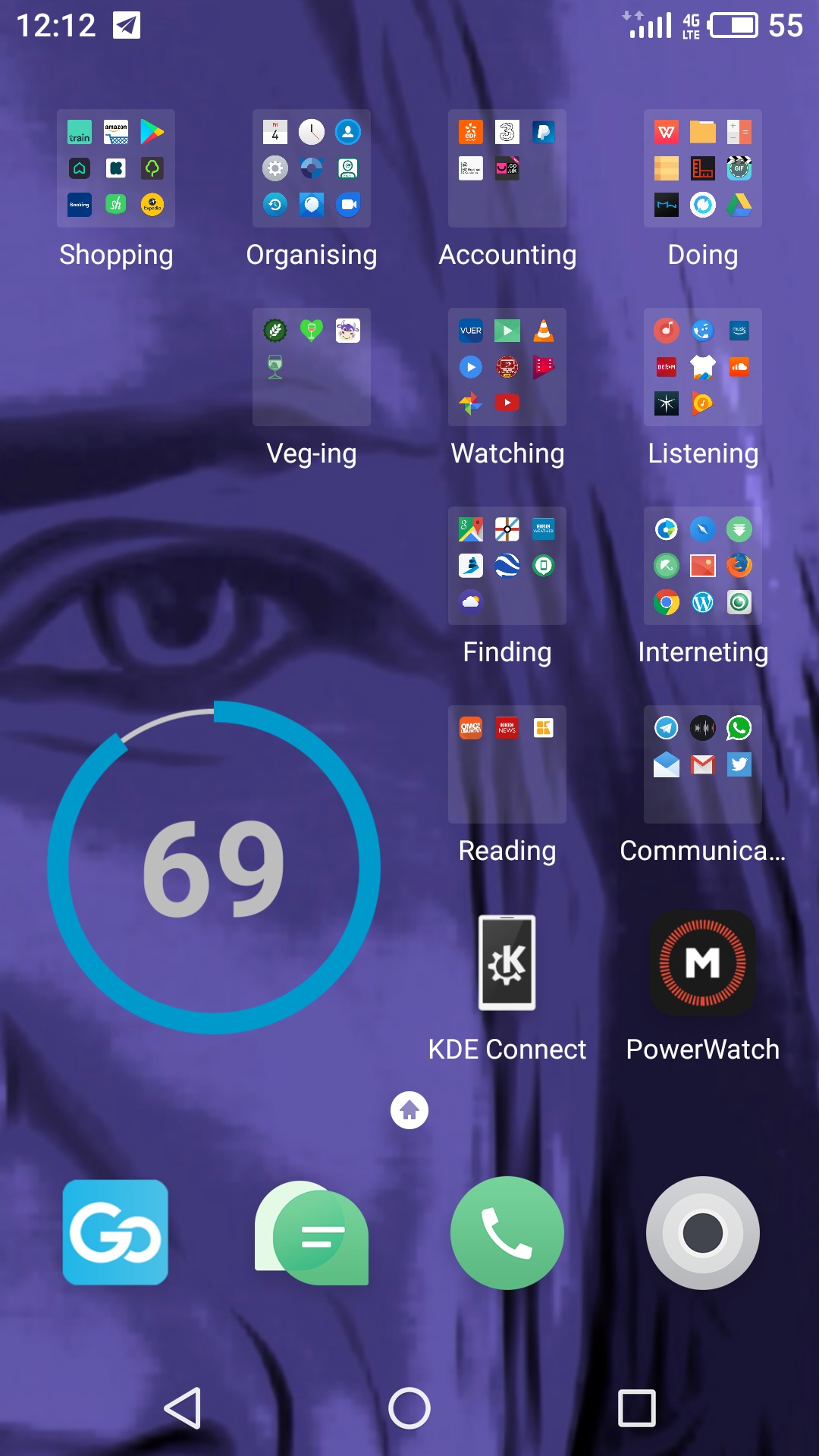The width and height of the screenshot is (819, 1456).
Task: Open the Reading folder
Action: tap(507, 764)
